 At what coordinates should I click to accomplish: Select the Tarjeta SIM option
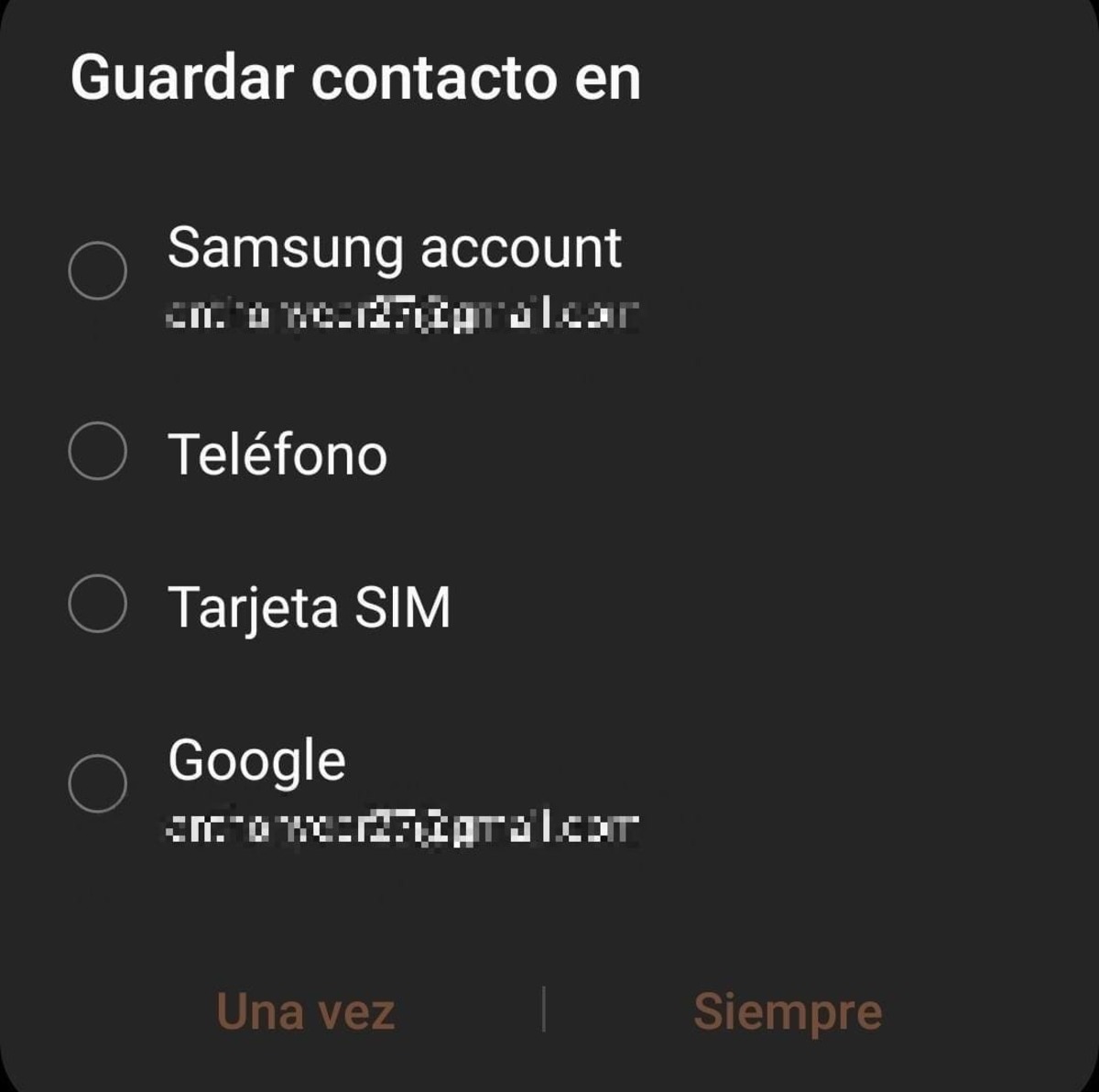[98, 605]
